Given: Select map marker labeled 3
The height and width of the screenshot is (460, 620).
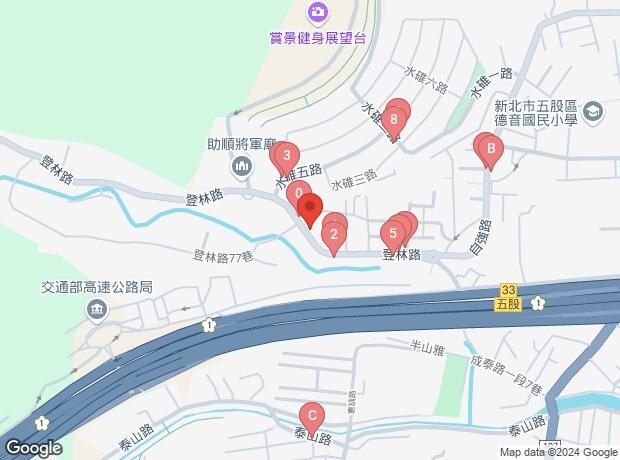Looking at the screenshot, I should tap(287, 156).
